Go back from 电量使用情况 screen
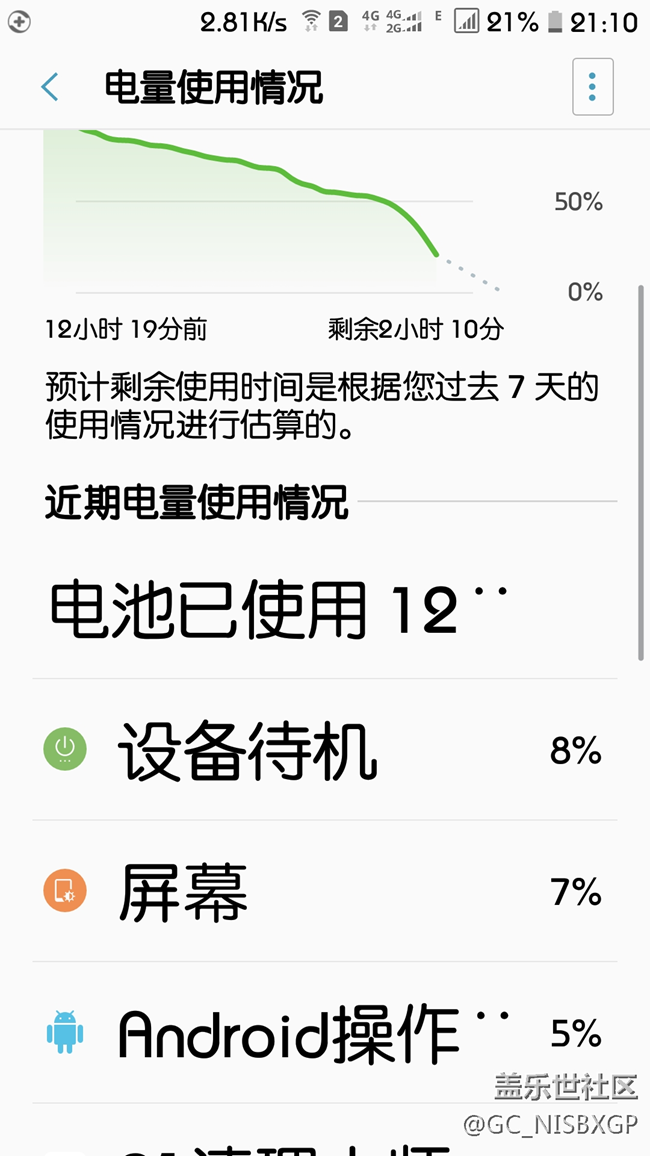This screenshot has height=1156, width=650. pos(50,87)
